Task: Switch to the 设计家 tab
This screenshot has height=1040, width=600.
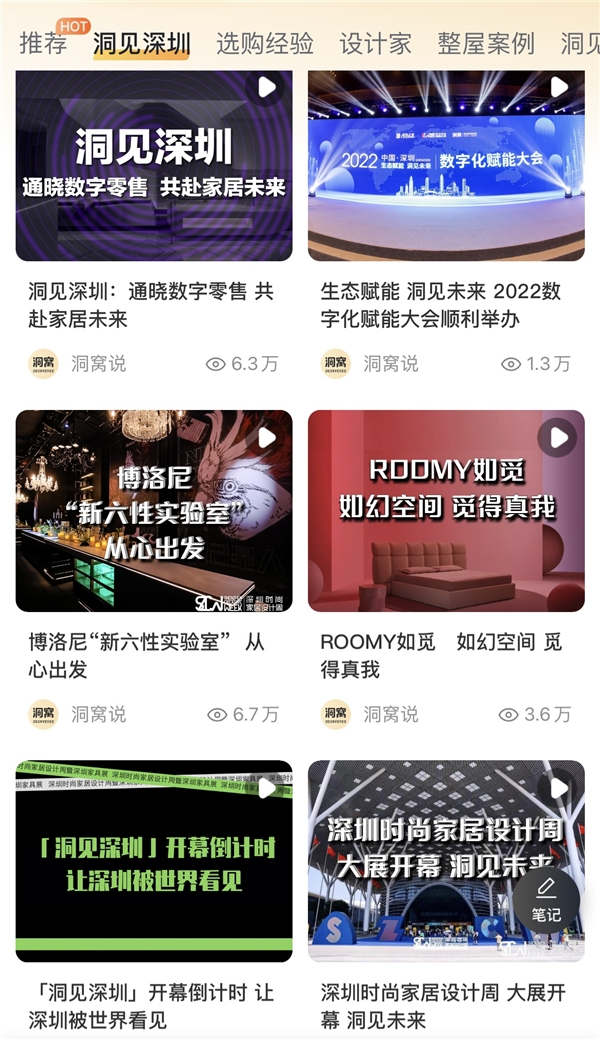Action: [375, 44]
